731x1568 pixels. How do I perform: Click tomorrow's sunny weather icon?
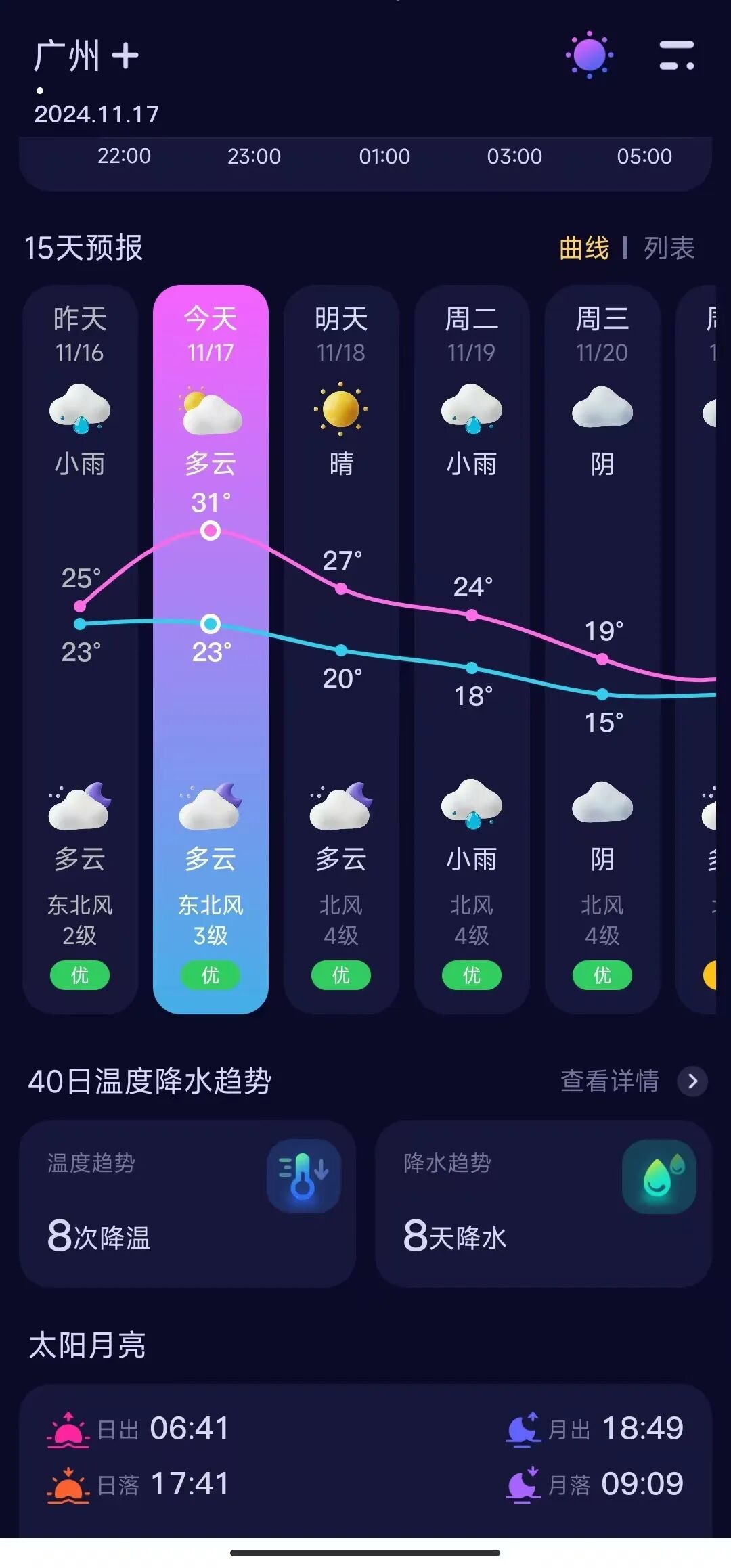tap(340, 409)
